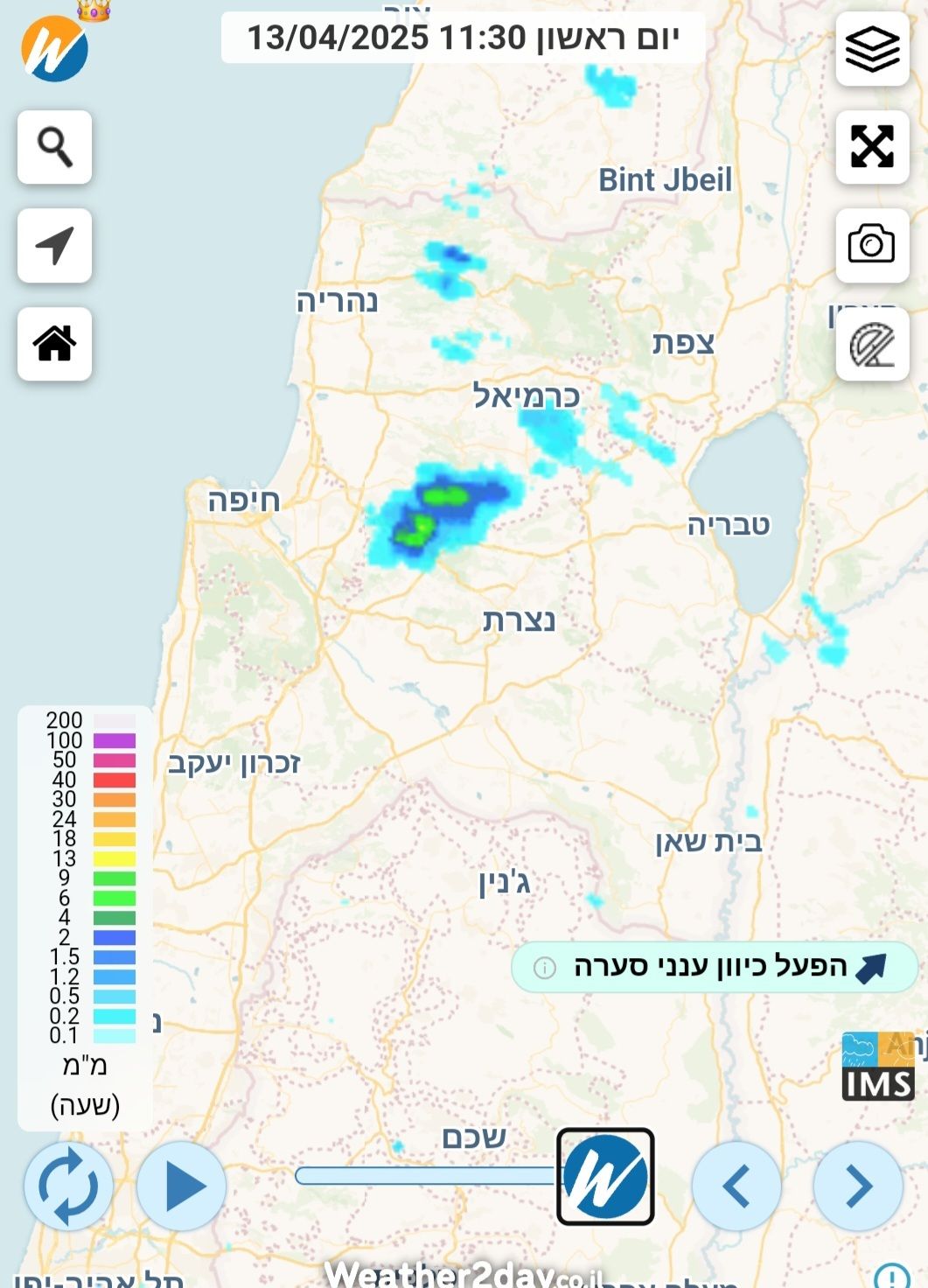This screenshot has height=1288, width=928.
Task: Step back to previous radar frame
Action: (736, 1186)
